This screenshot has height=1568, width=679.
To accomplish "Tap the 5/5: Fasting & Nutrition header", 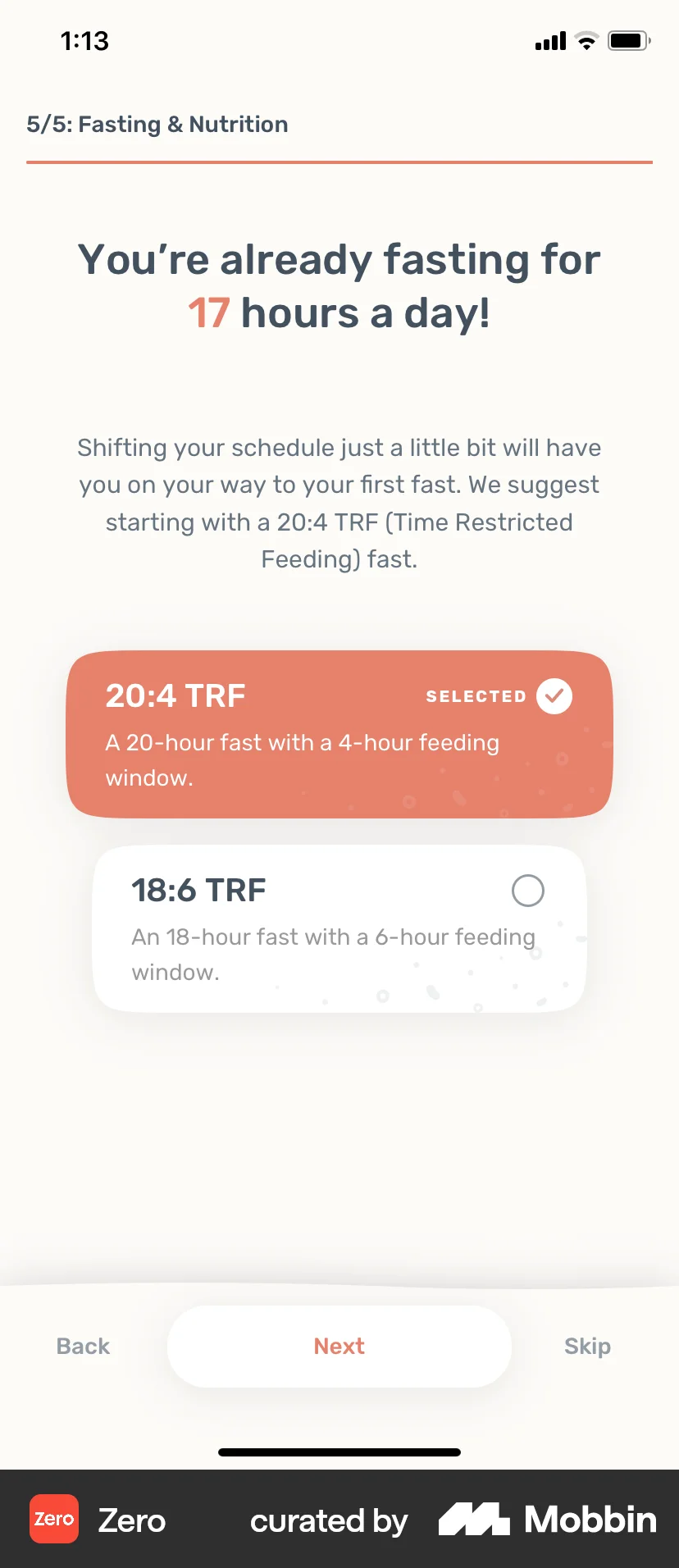I will click(x=157, y=125).
